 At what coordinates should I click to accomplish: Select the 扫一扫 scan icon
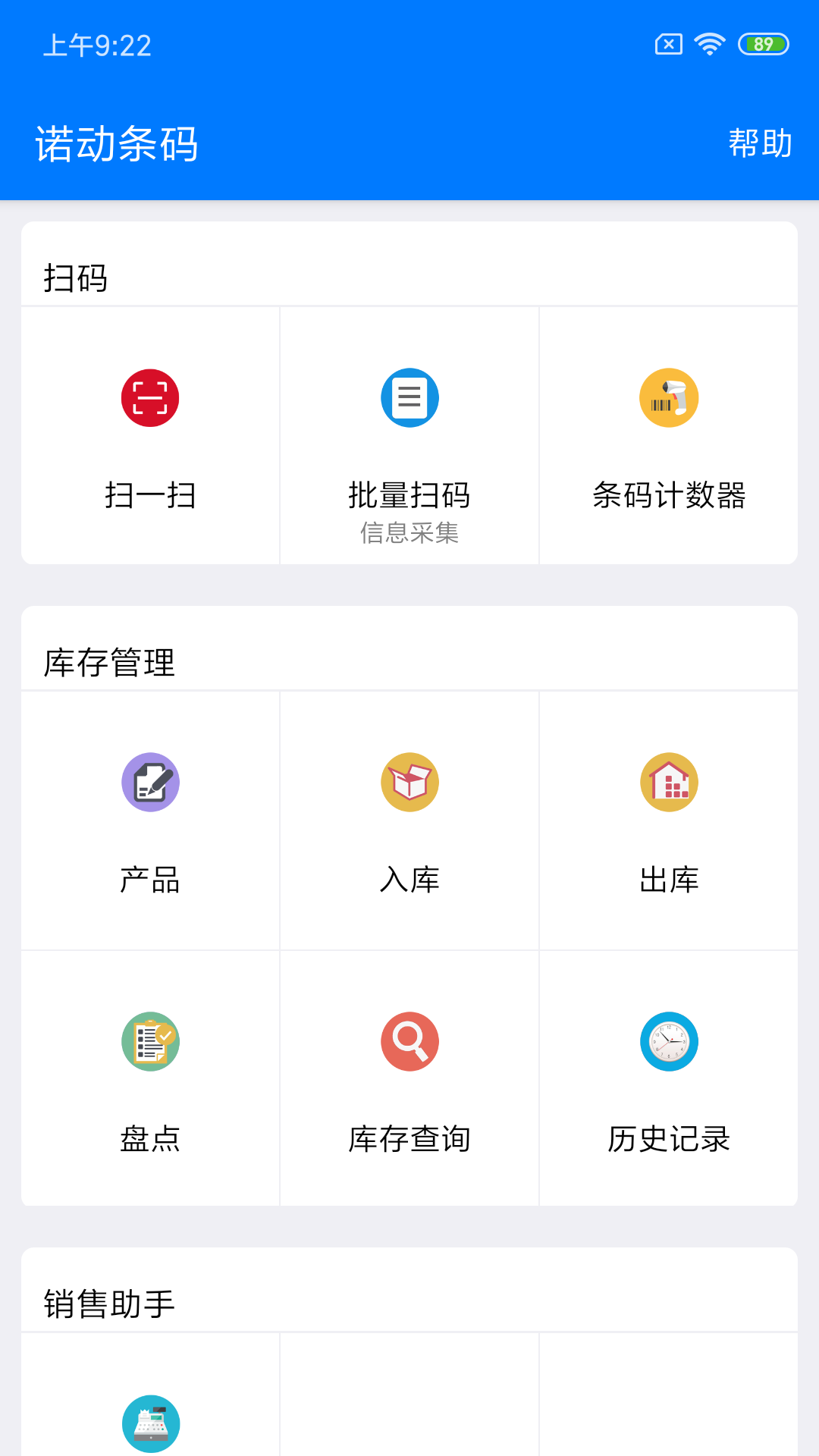(x=149, y=397)
